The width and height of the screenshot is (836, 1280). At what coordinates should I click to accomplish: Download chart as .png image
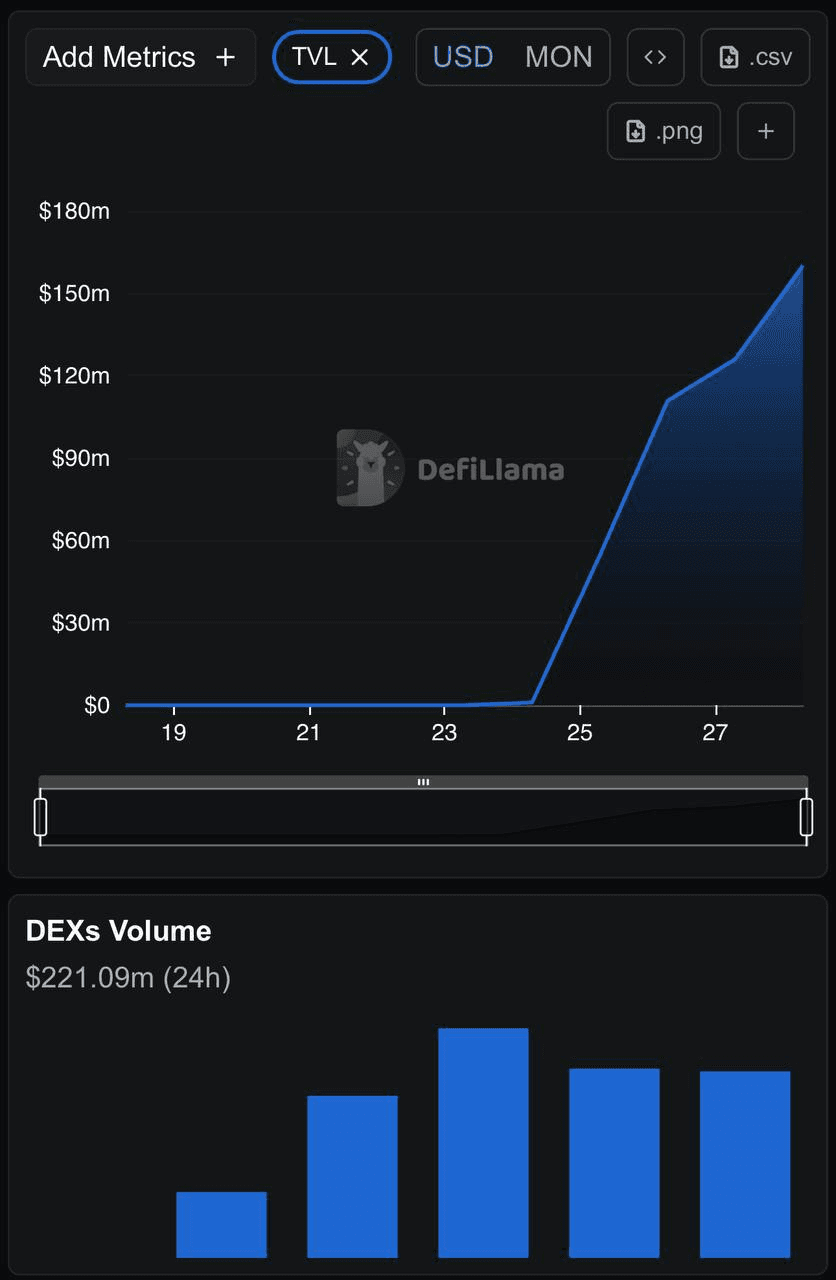point(663,131)
